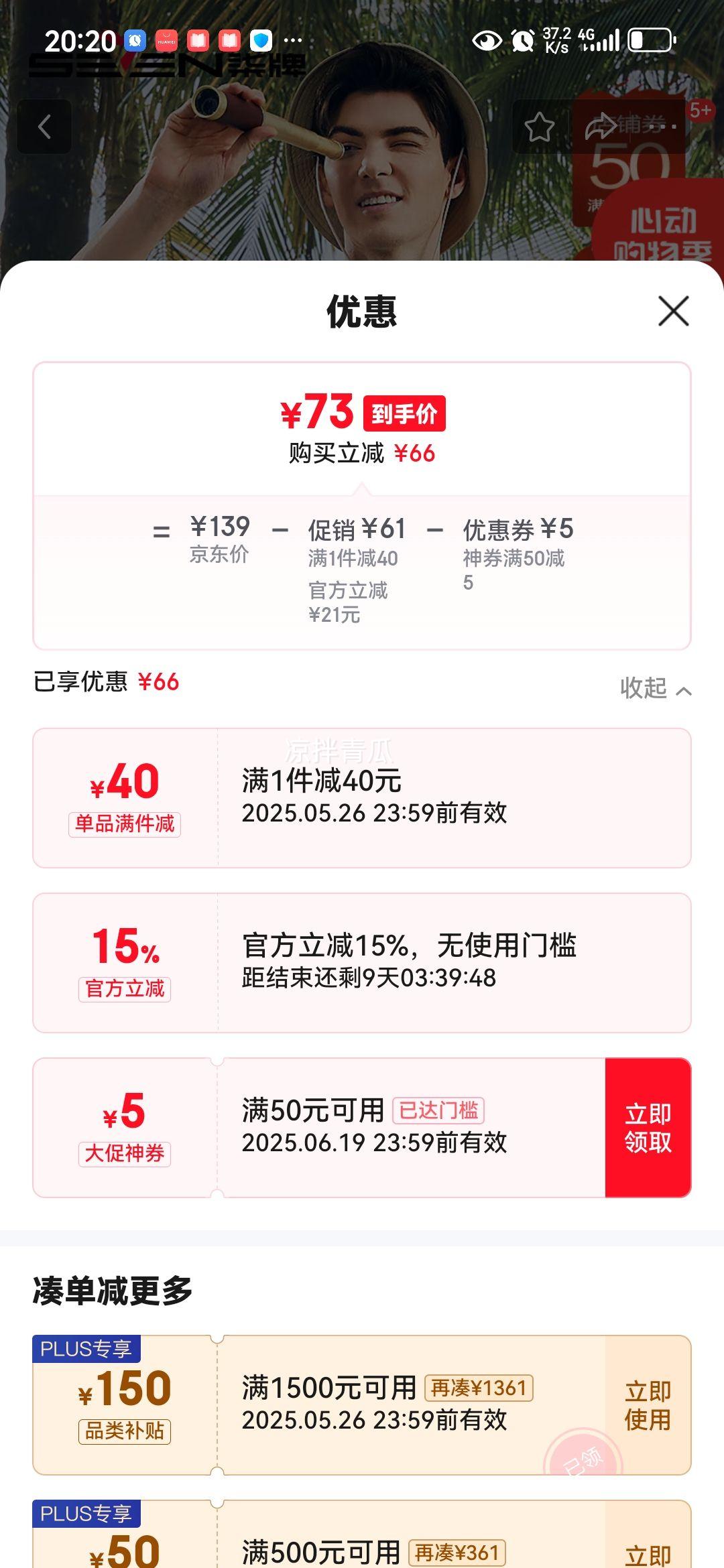Select the 官方立减15% promotion row
This screenshot has height=1568, width=724.
coord(361,960)
